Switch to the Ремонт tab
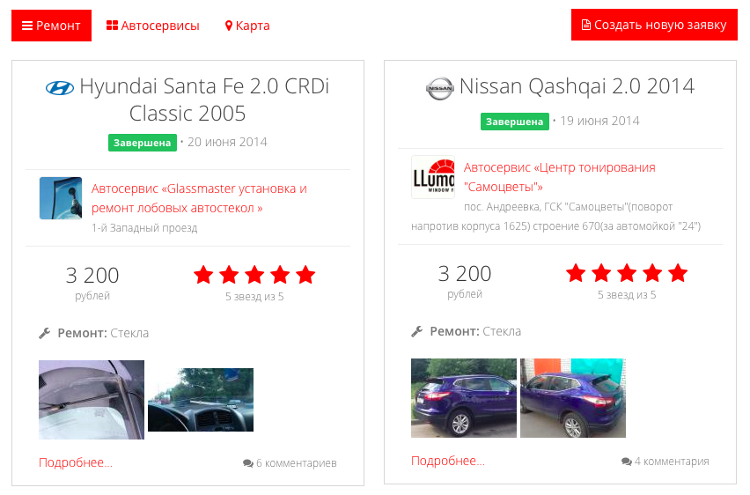This screenshot has height=495, width=750. point(51,26)
